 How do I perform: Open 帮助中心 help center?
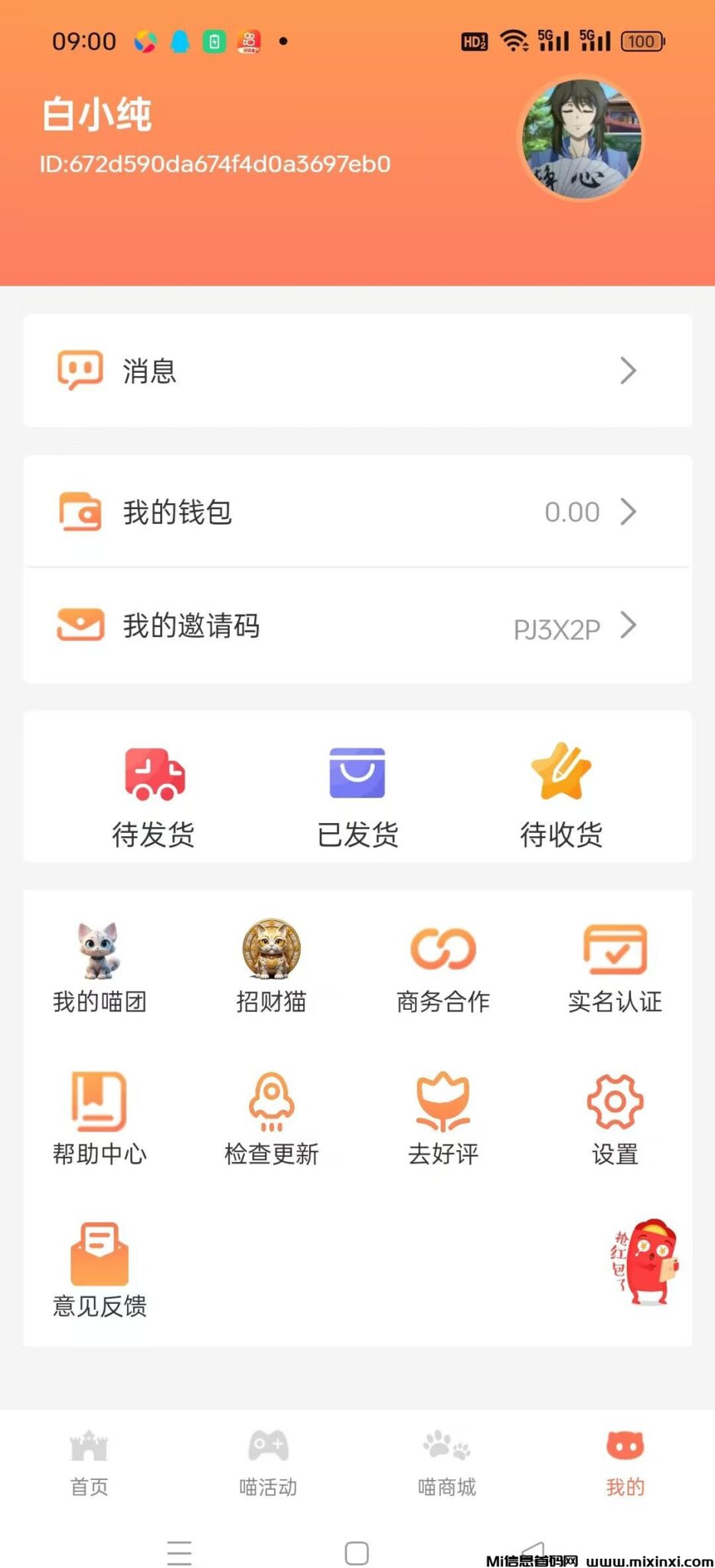(x=100, y=1119)
